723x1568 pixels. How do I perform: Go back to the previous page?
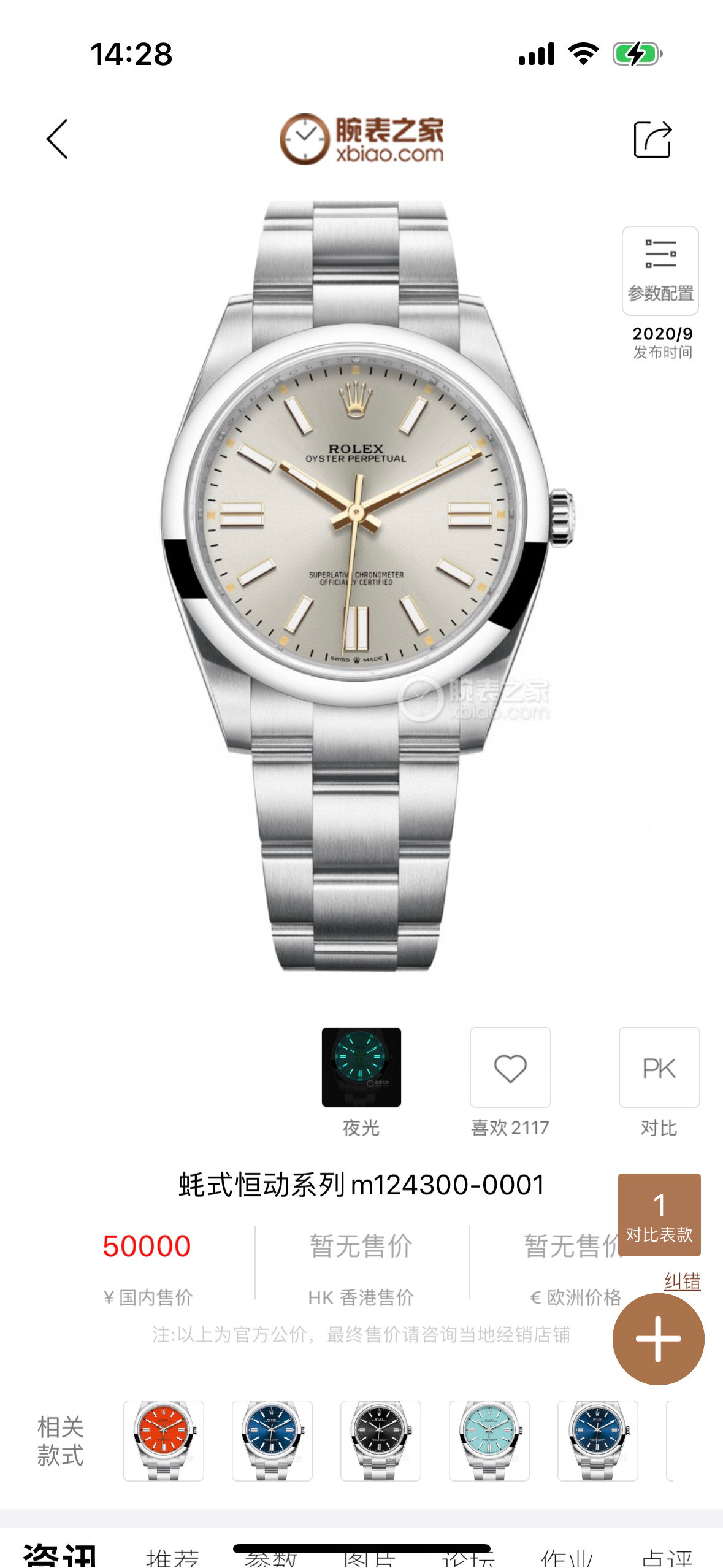point(57,139)
